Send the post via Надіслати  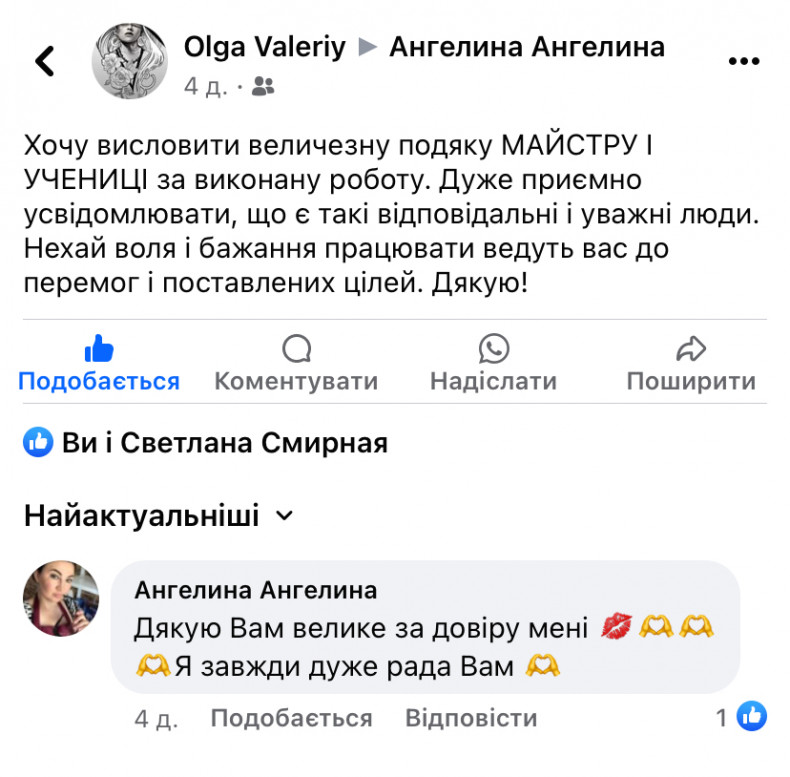coord(493,363)
